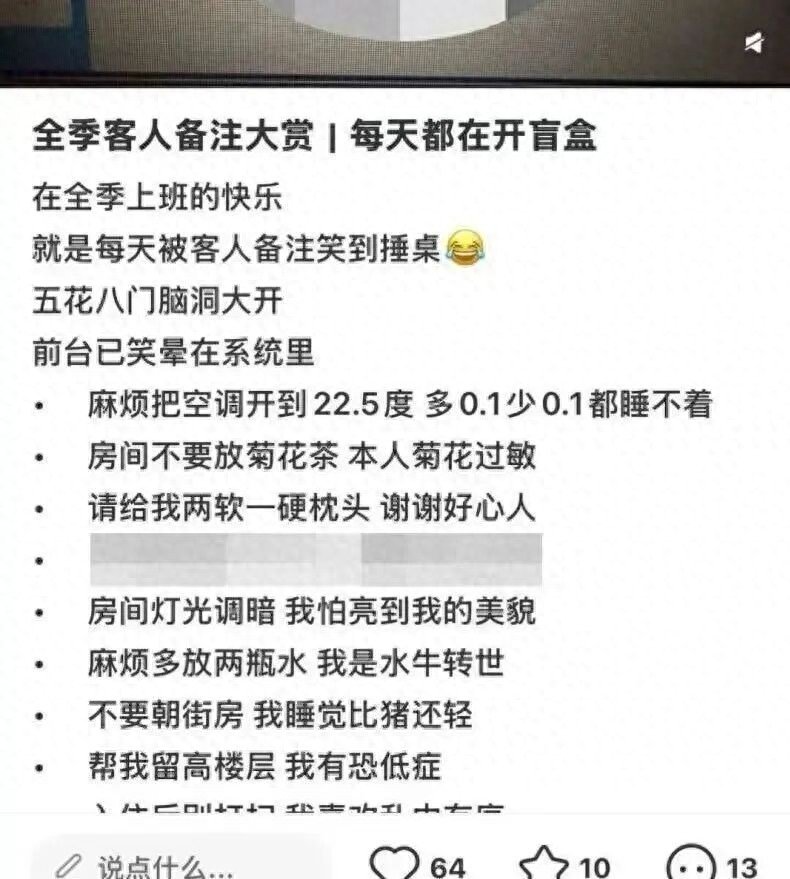Like this post with the heart icon

392,863
